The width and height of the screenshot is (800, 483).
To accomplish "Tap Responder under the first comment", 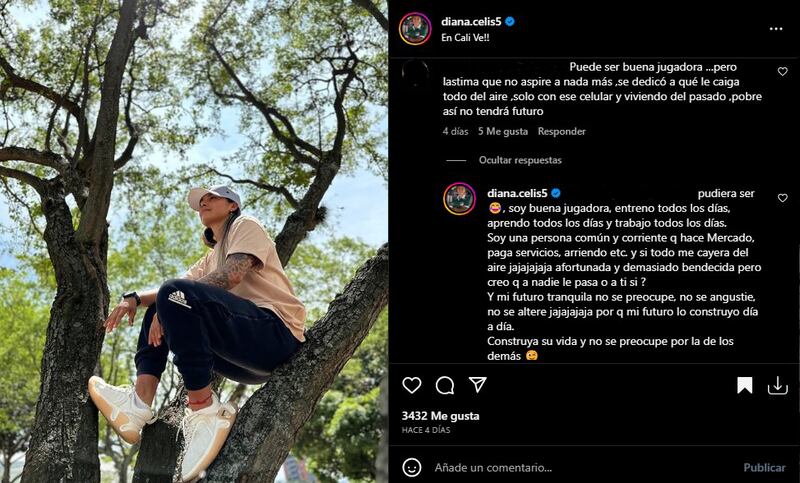I will tap(561, 131).
